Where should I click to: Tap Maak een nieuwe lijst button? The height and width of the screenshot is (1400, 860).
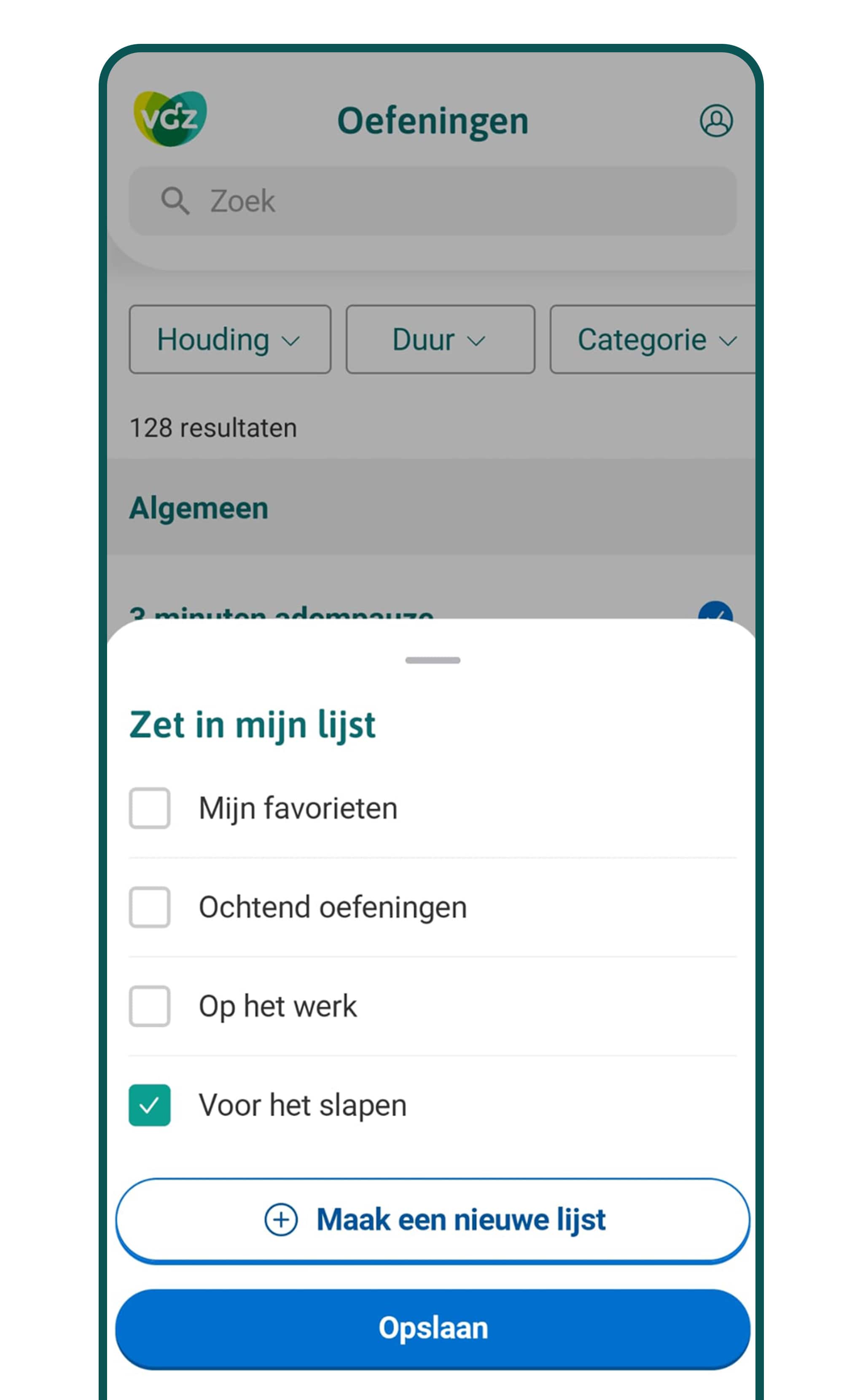[x=432, y=1220]
